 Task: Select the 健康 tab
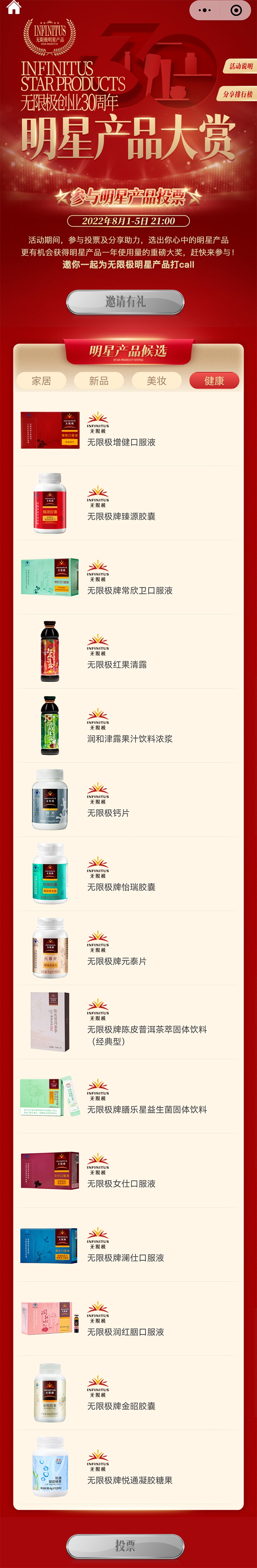coord(214,381)
